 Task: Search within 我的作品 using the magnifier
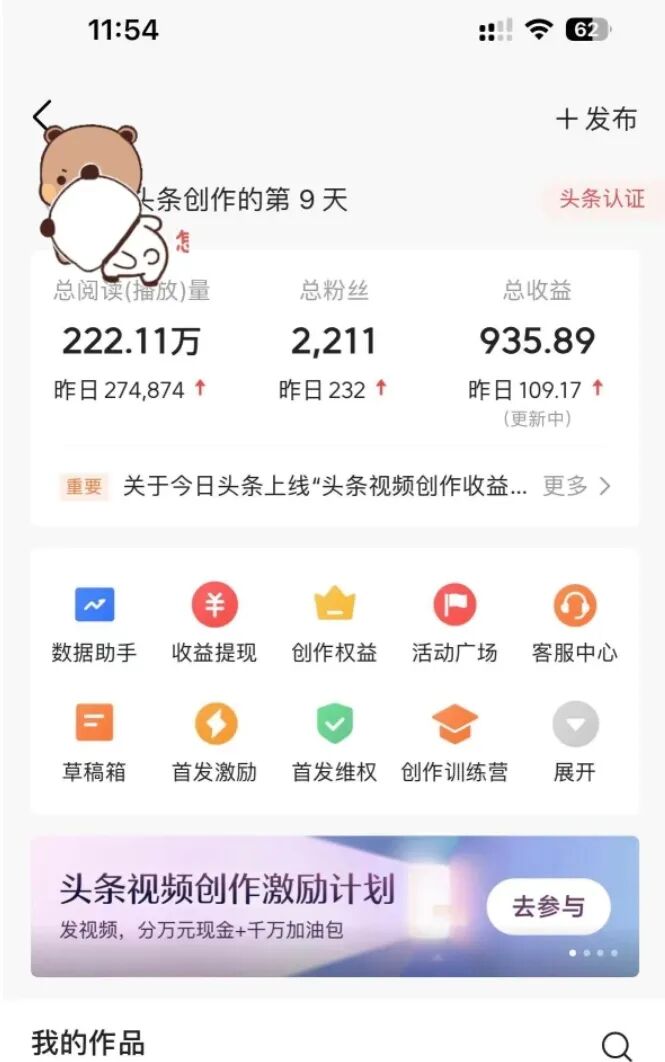point(617,1045)
